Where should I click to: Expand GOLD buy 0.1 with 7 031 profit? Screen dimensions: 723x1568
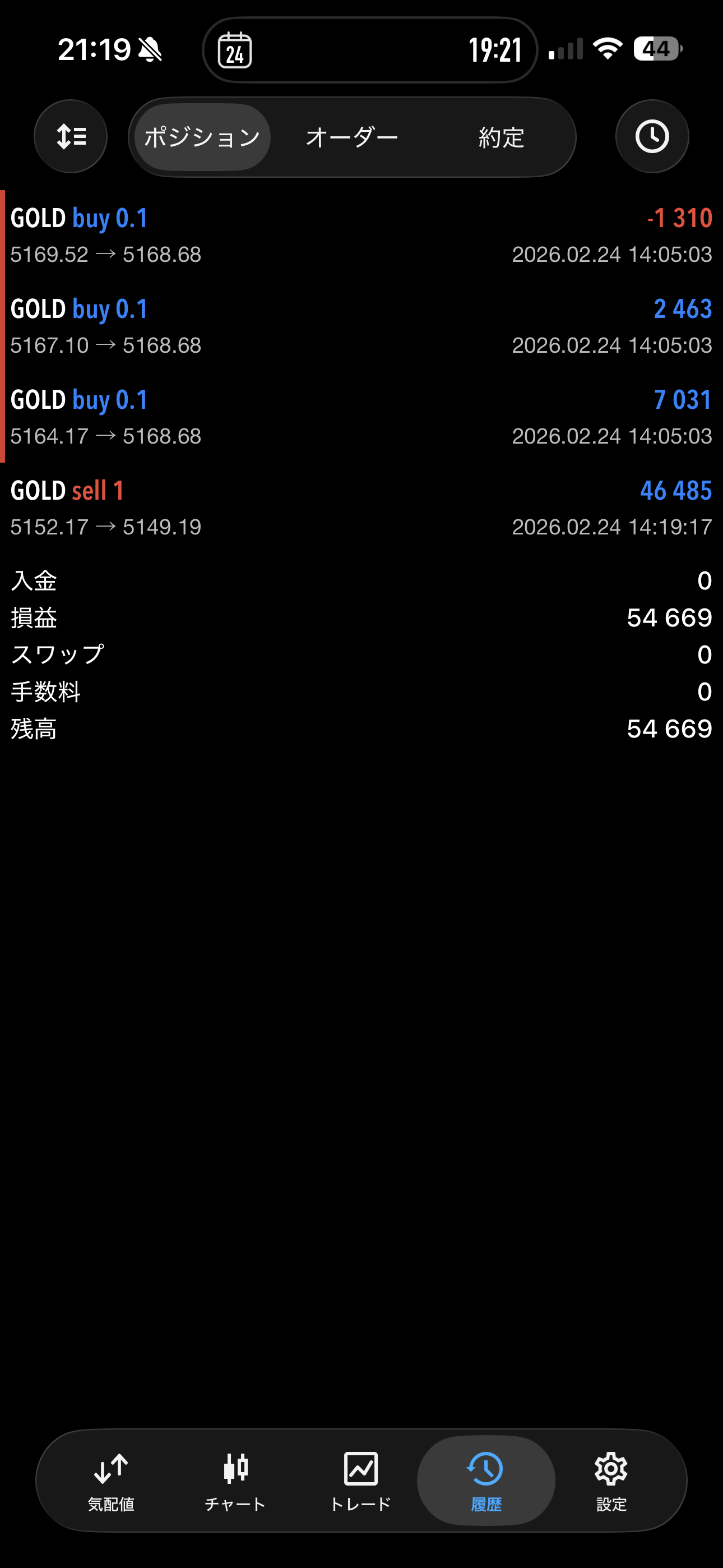[361, 417]
